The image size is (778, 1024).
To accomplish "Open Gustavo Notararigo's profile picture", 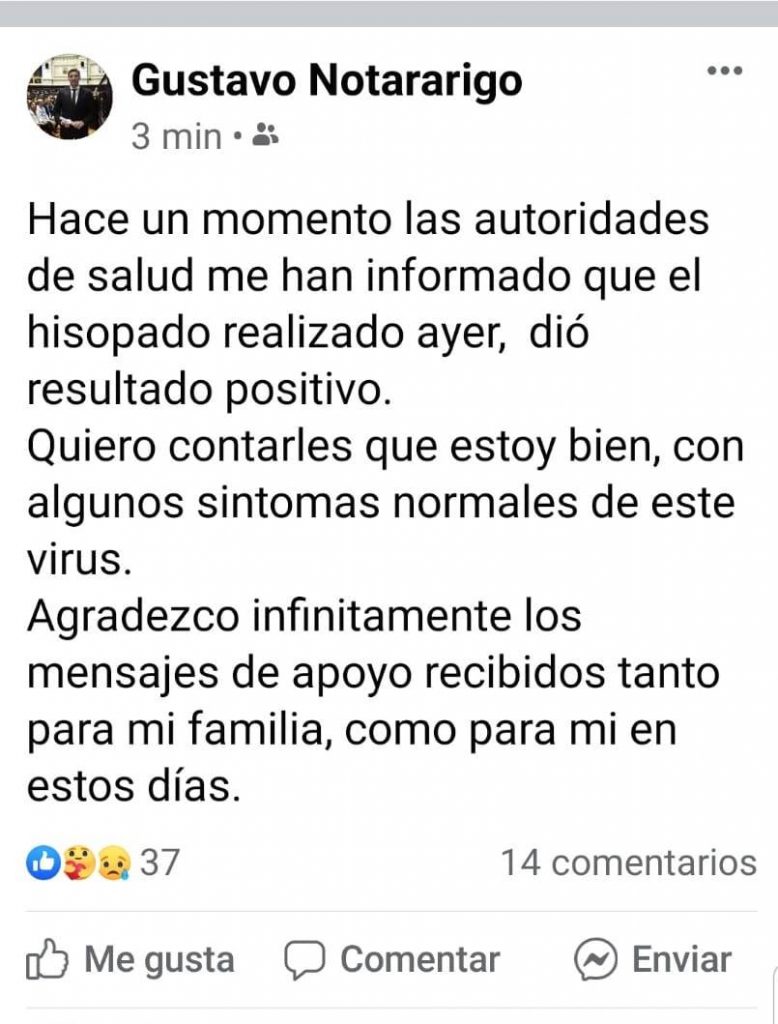I will click(69, 97).
